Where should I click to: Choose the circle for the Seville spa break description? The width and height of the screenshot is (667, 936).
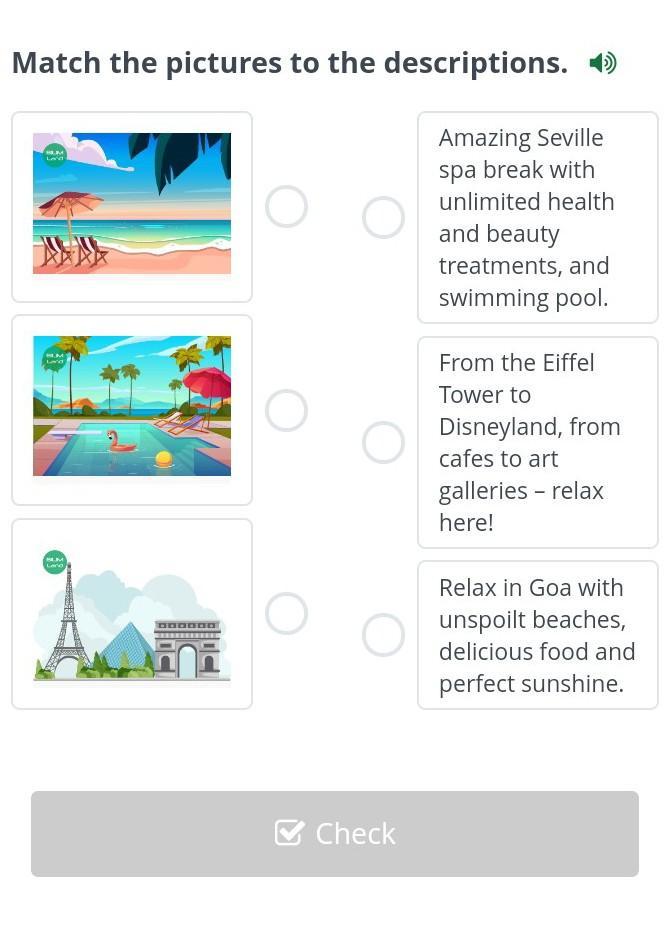tap(383, 218)
